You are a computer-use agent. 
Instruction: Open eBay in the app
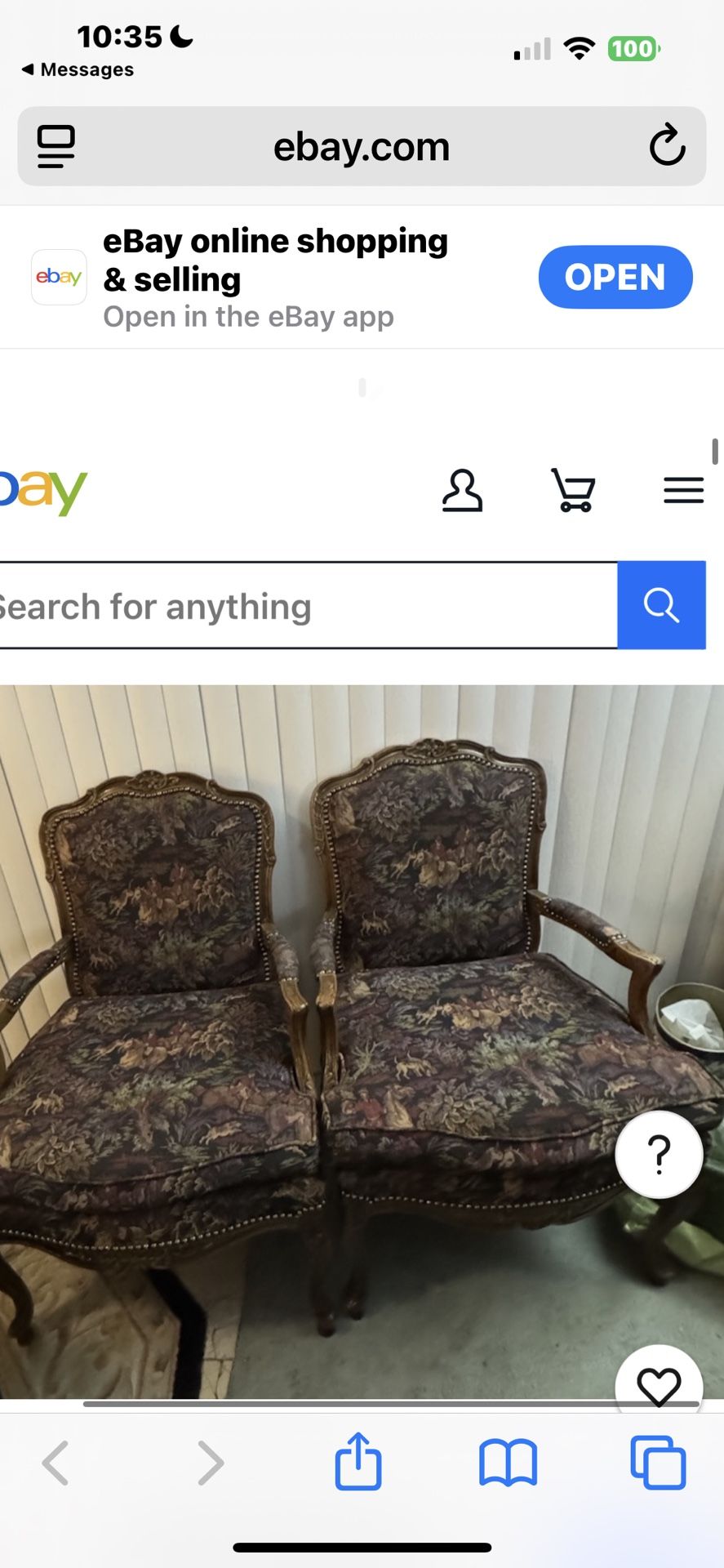615,277
